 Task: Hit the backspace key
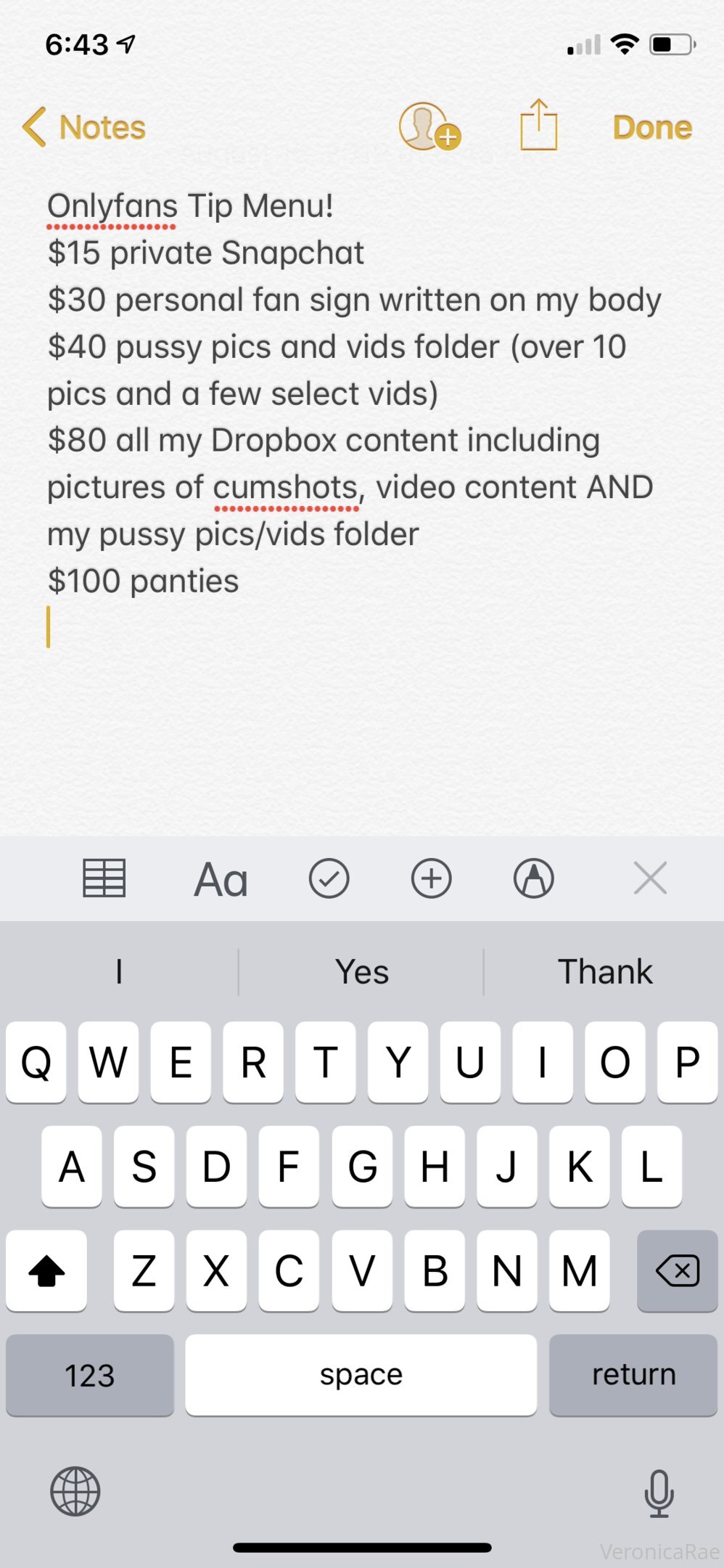click(677, 1271)
